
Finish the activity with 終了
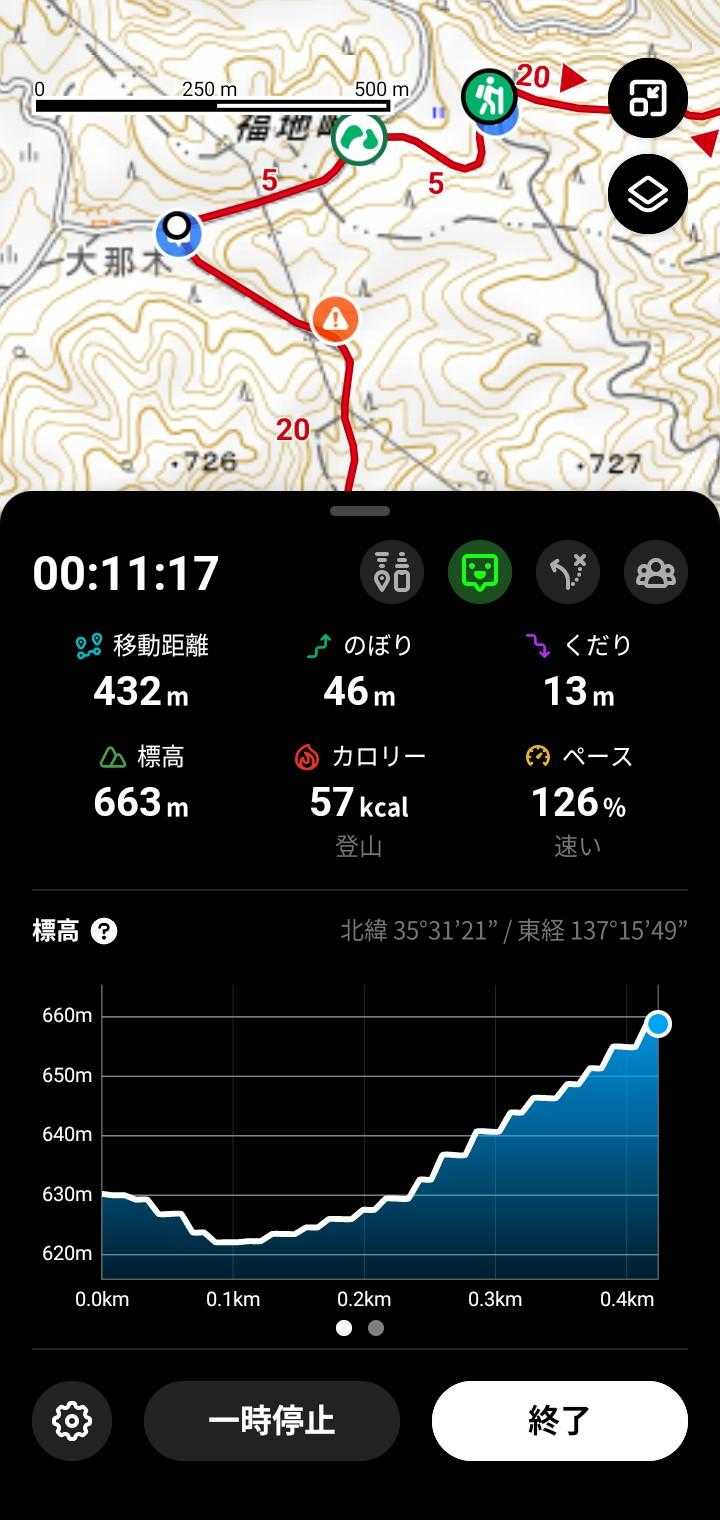(x=560, y=1421)
